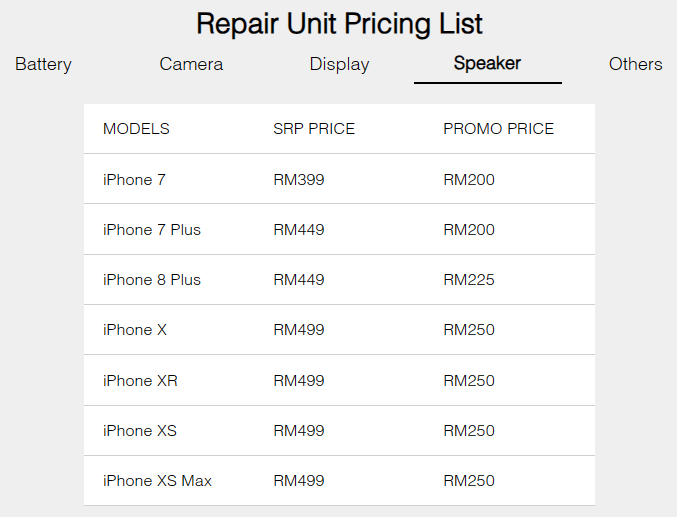Switch to the Battery tab
This screenshot has height=517, width=677.
(43, 64)
